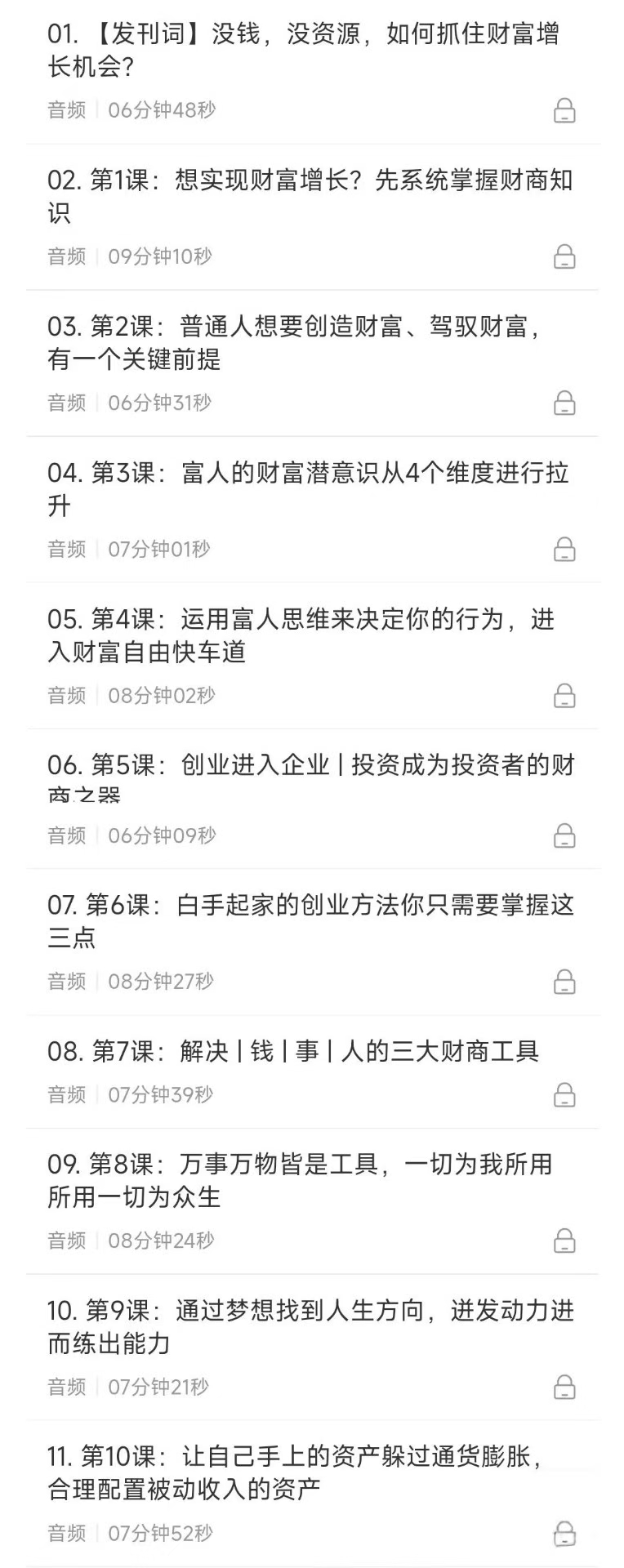This screenshot has height=1568, width=624.
Task: Open lesson 01 发刊词 audio
Action: coord(302,51)
